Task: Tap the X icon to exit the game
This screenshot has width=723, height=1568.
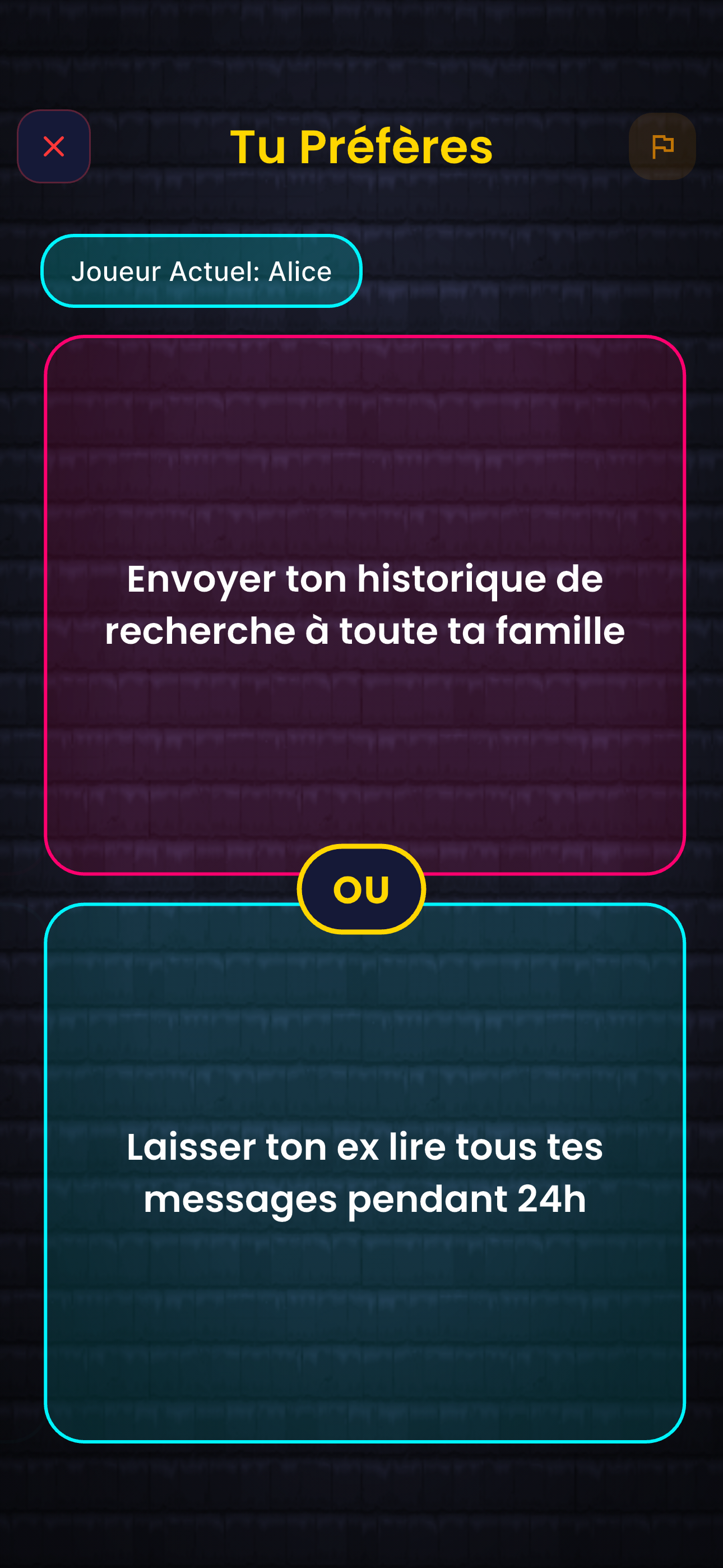Action: 54,147
